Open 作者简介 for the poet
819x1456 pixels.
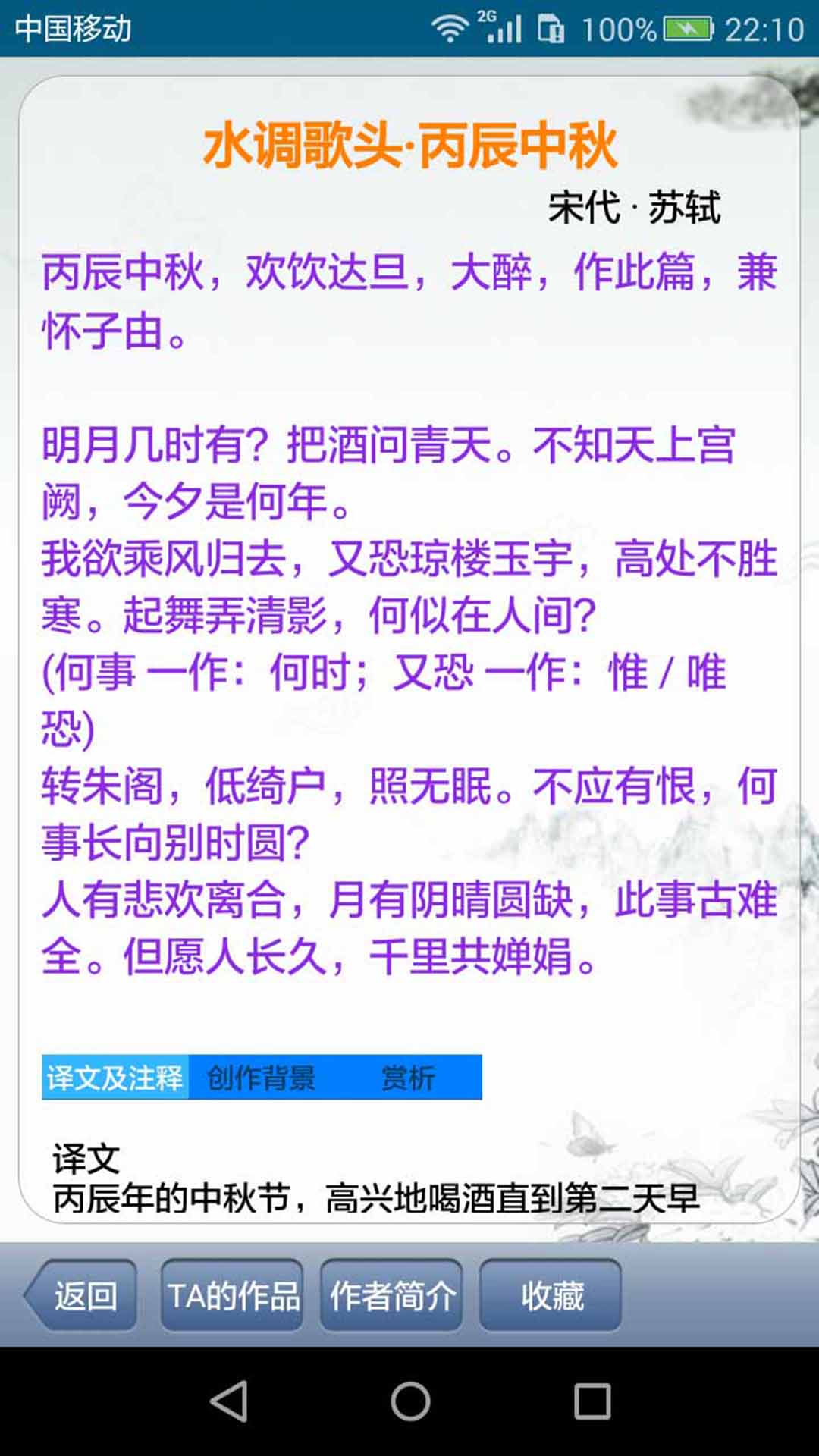pos(391,1296)
